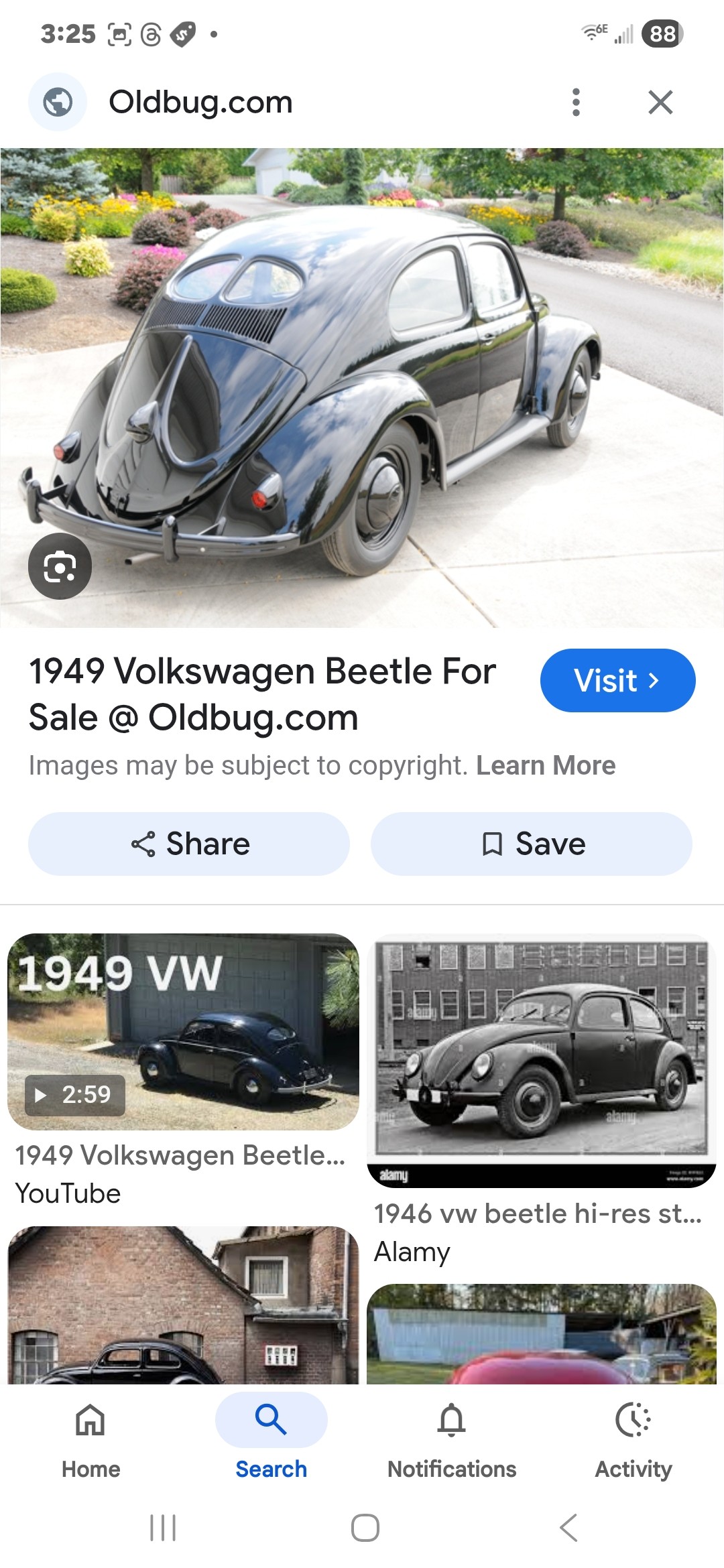Search this image with Lens
Screen dimensions: 724x1568
60,567
